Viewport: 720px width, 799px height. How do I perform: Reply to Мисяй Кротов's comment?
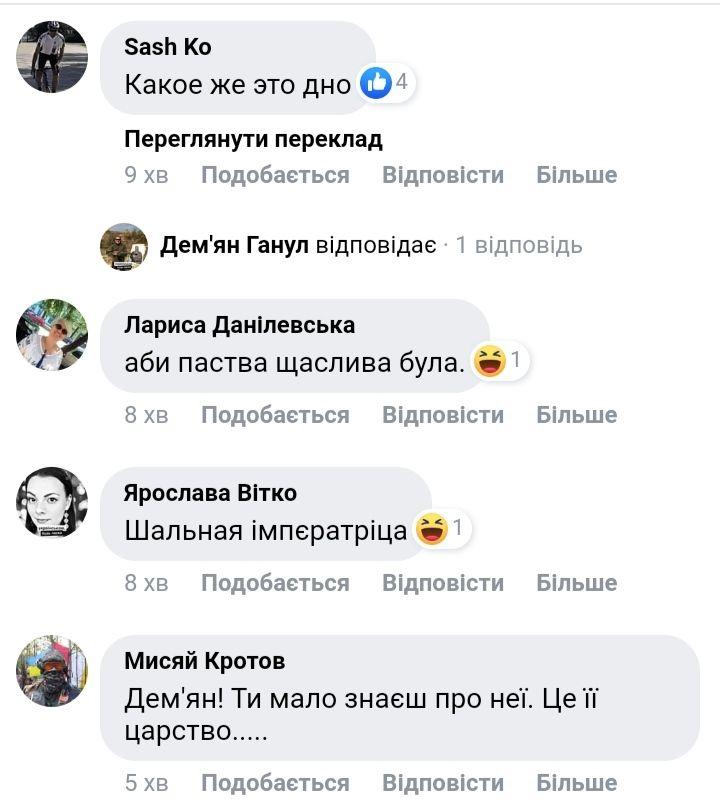442,783
